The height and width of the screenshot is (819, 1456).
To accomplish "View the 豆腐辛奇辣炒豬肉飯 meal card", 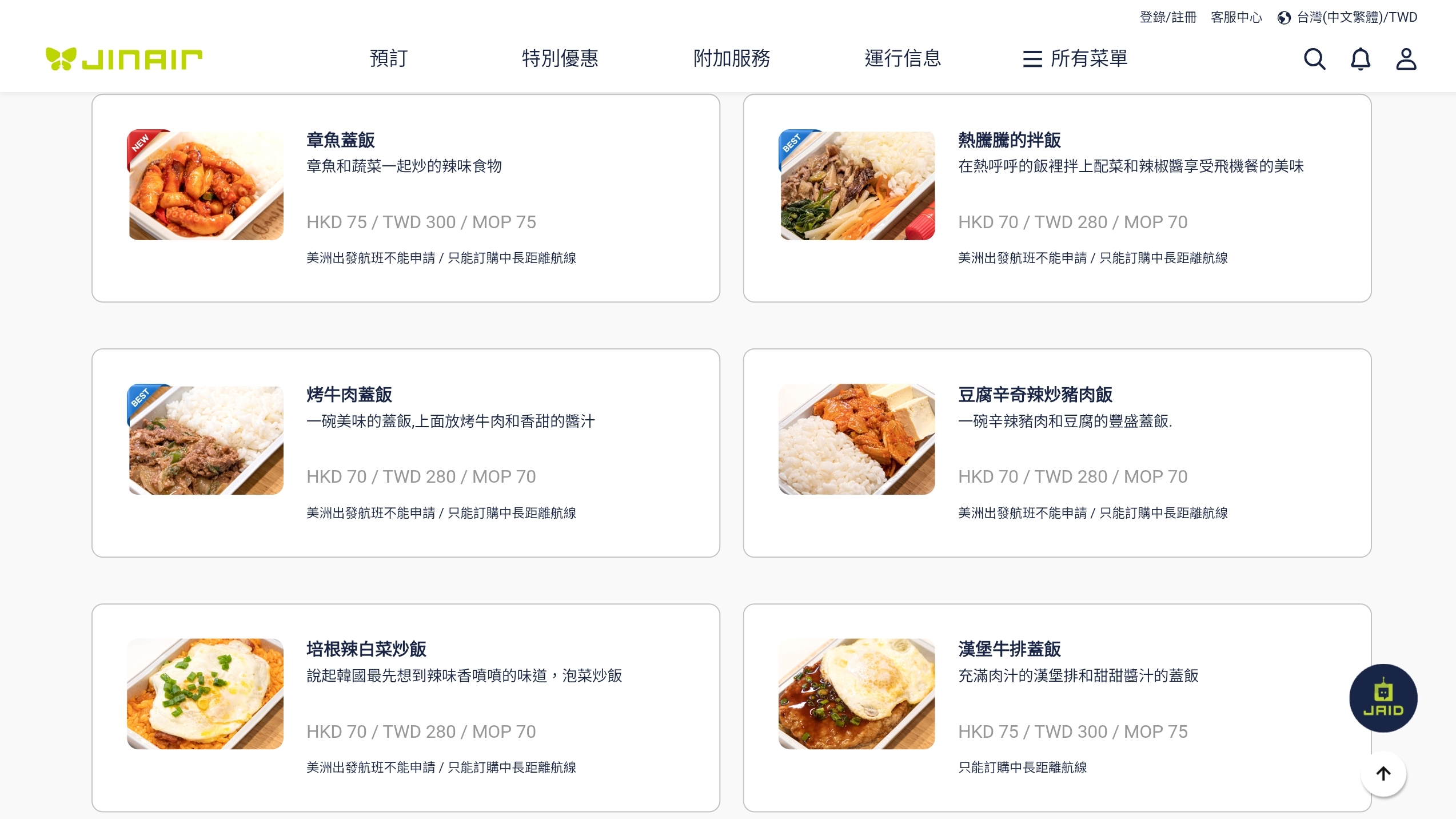I will point(1057,452).
